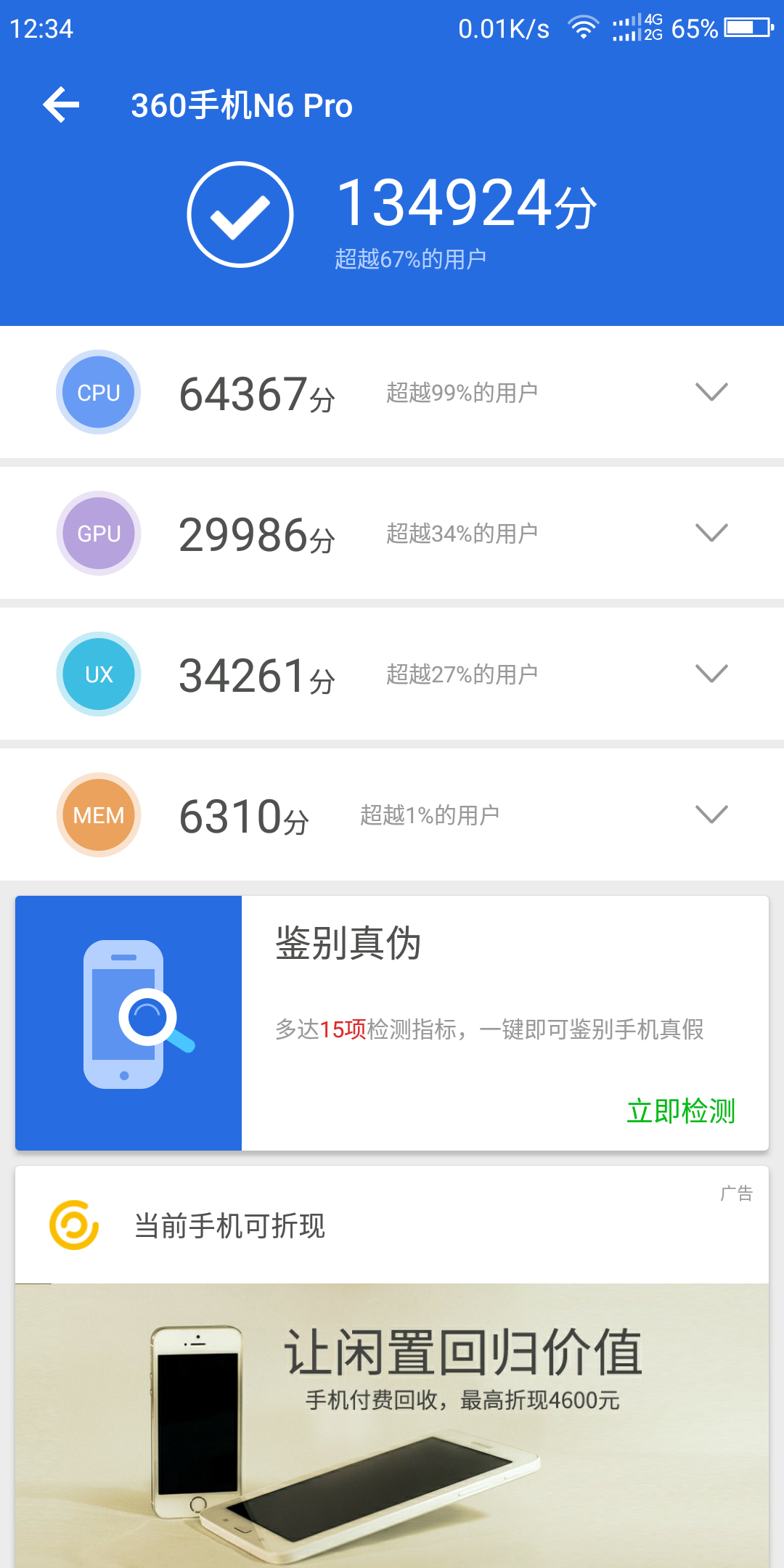Viewport: 784px width, 1568px height.
Task: Select the CPU score icon
Action: click(x=98, y=391)
